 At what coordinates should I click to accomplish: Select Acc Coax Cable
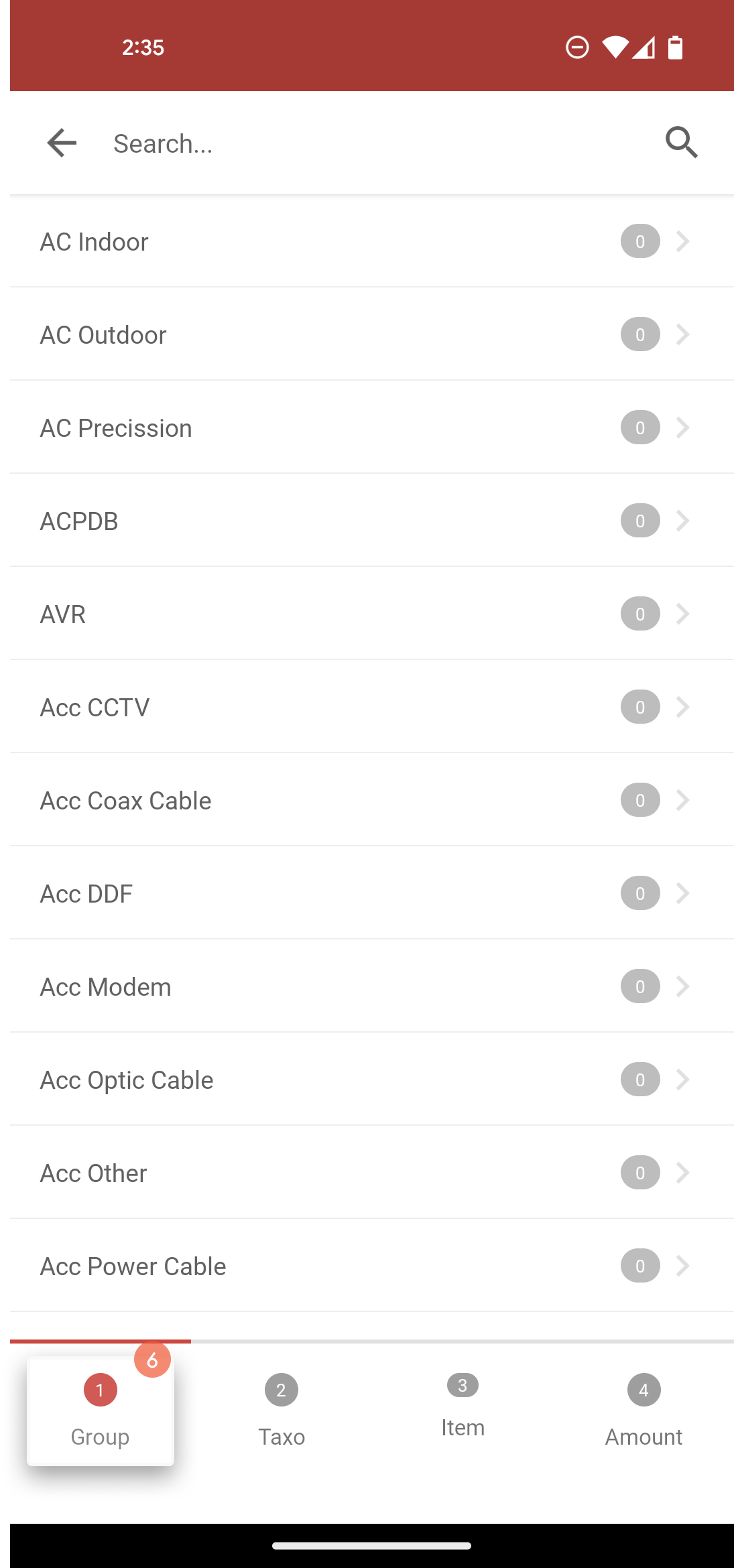(x=372, y=800)
